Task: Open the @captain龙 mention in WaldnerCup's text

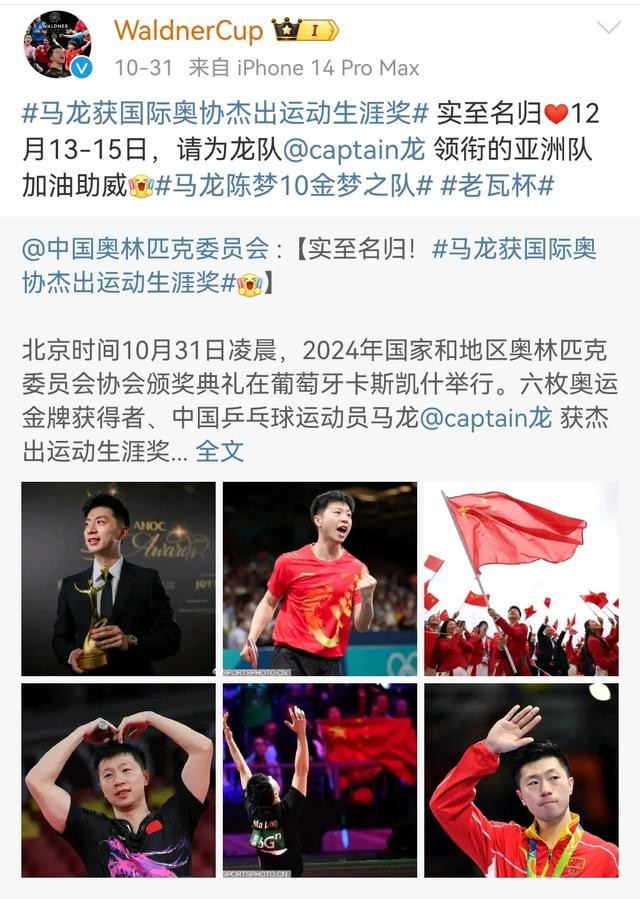Action: tap(355, 148)
